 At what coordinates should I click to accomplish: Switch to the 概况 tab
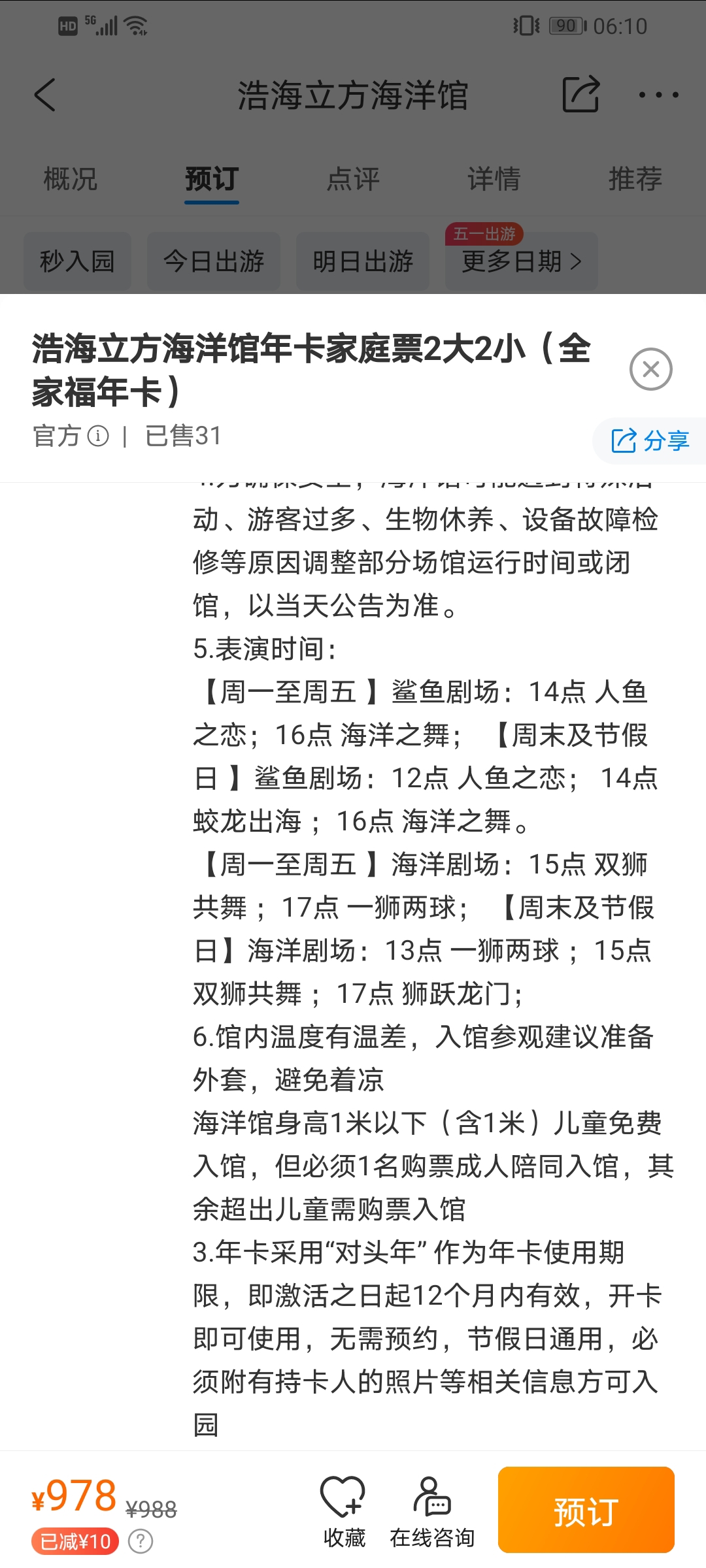71,178
